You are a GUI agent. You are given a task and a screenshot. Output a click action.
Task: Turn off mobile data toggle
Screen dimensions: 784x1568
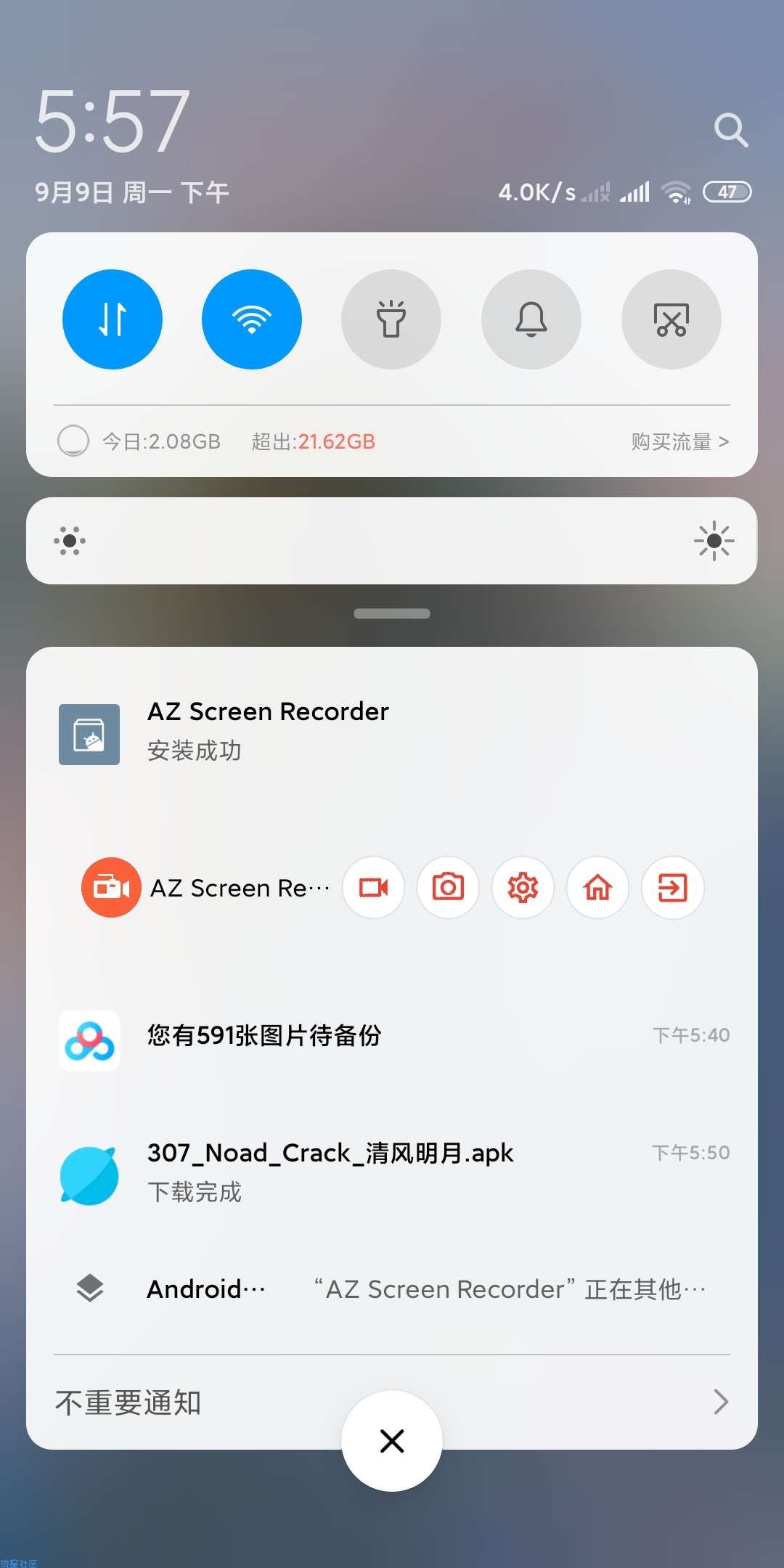[113, 319]
